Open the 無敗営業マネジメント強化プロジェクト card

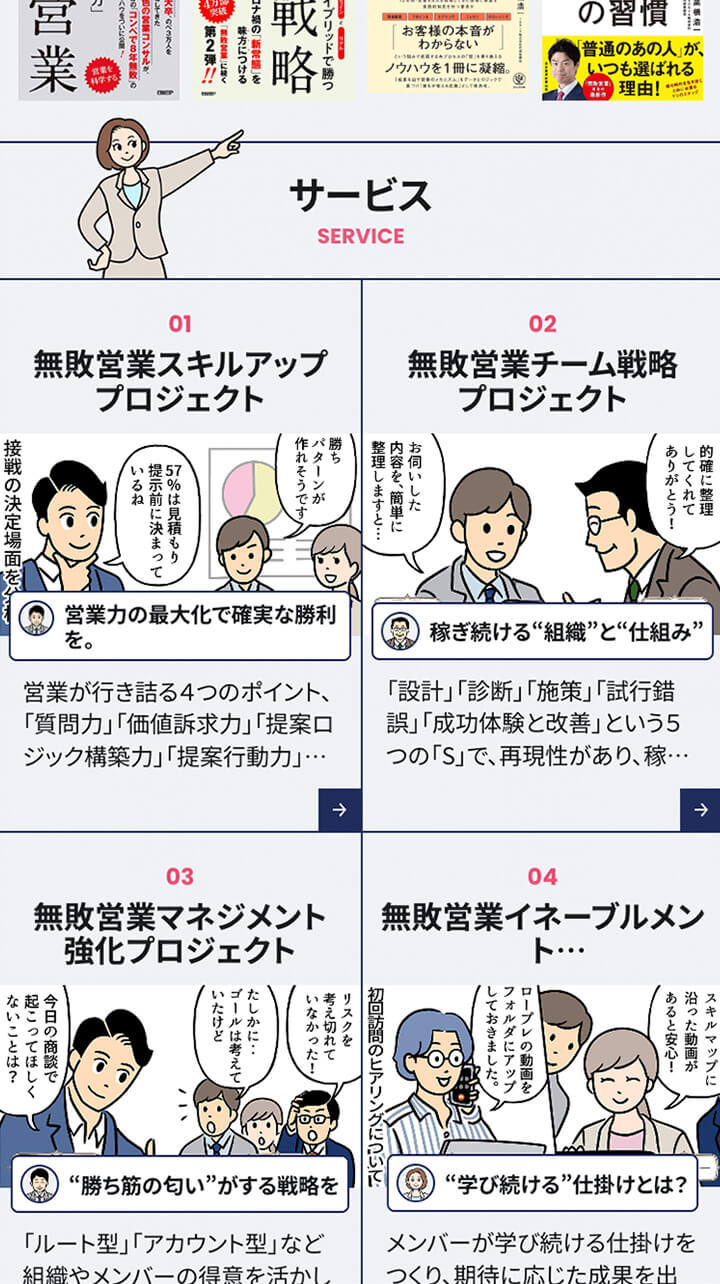click(x=180, y=932)
